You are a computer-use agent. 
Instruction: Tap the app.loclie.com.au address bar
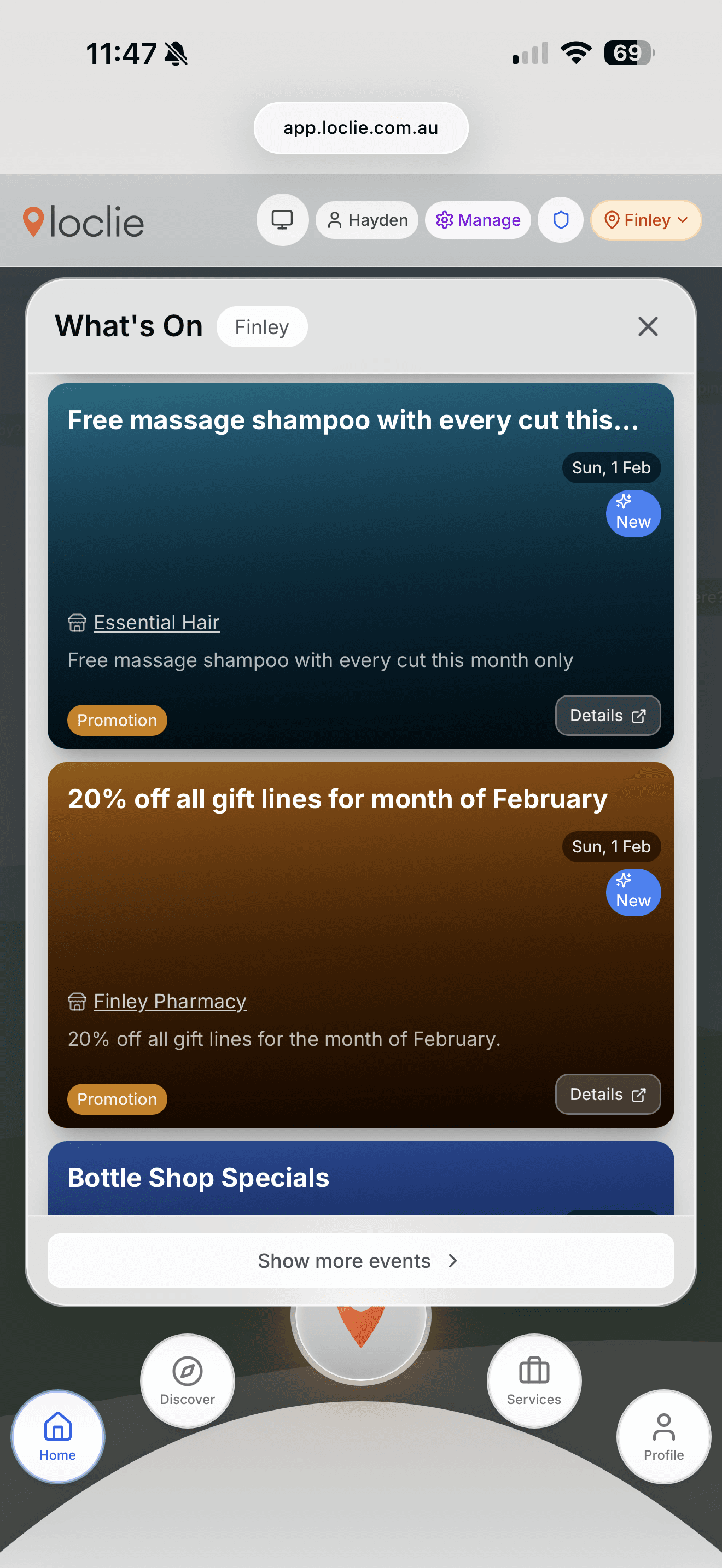click(360, 127)
